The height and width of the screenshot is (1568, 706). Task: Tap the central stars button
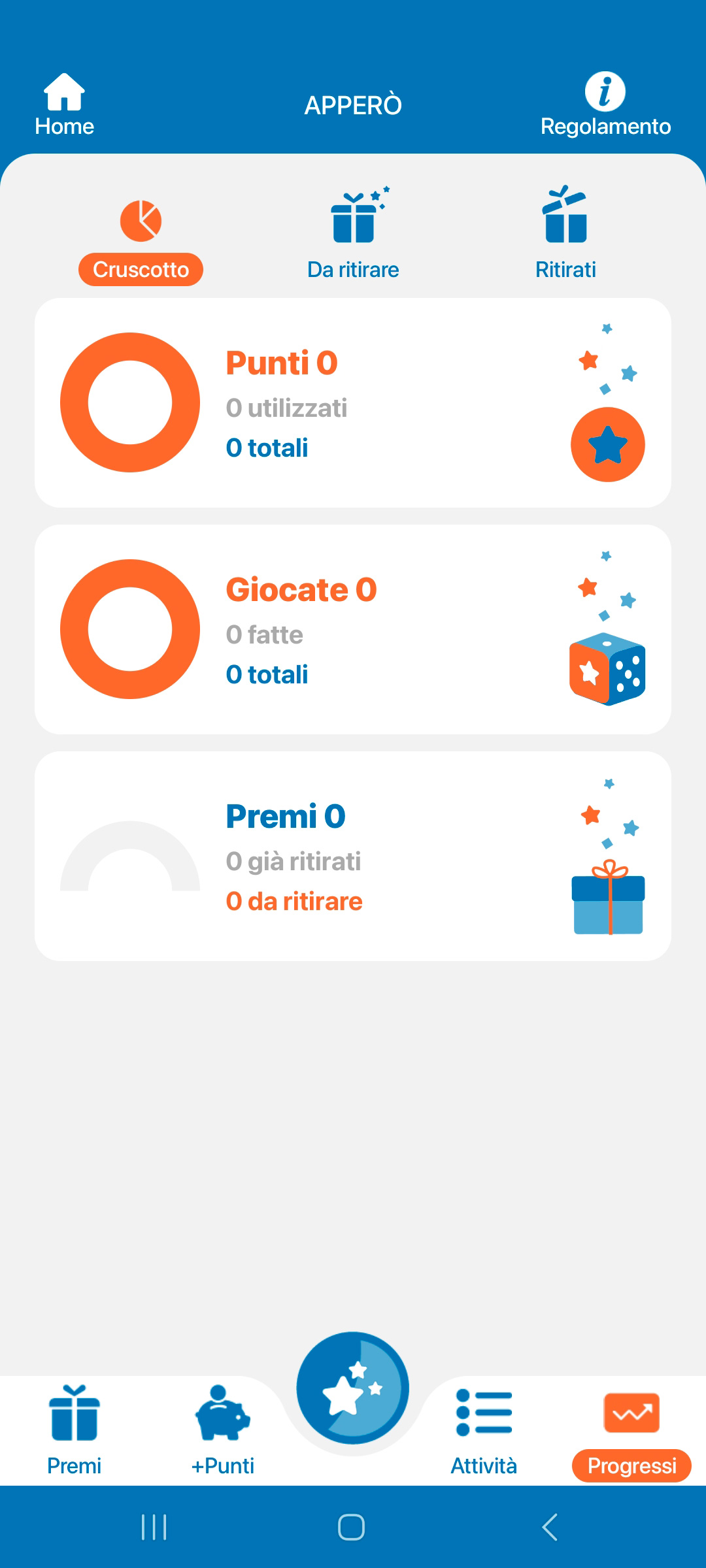click(x=353, y=1388)
